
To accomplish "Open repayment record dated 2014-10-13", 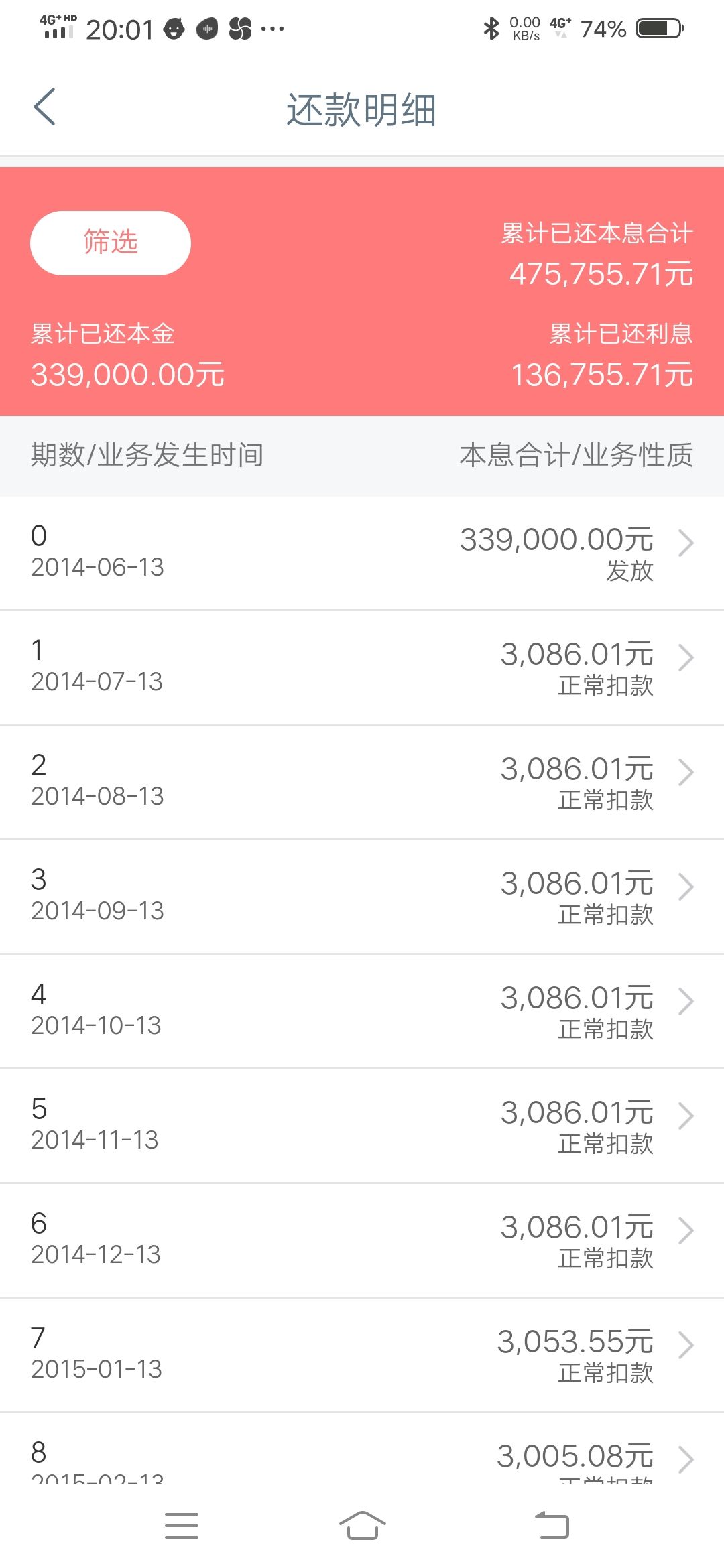I will tap(362, 1011).
